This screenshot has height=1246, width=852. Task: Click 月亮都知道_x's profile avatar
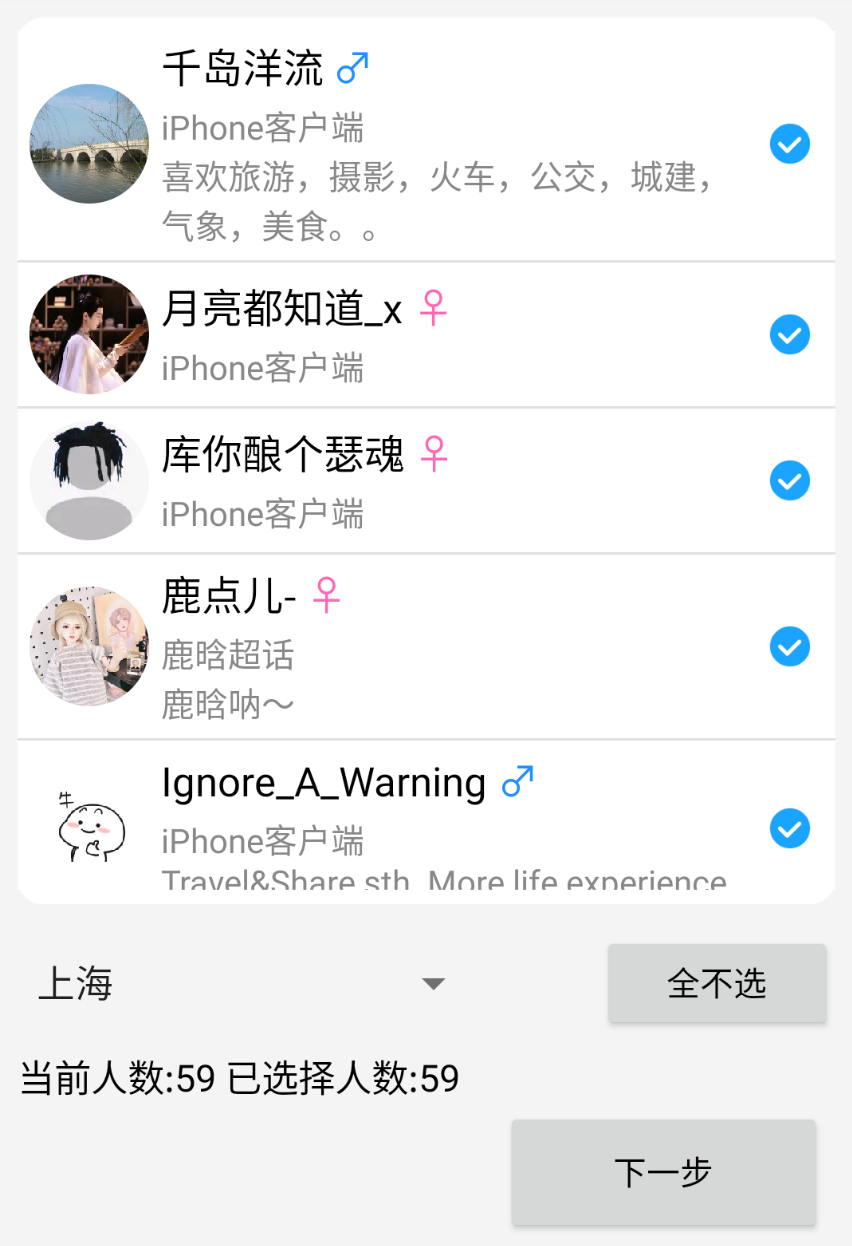(88, 334)
